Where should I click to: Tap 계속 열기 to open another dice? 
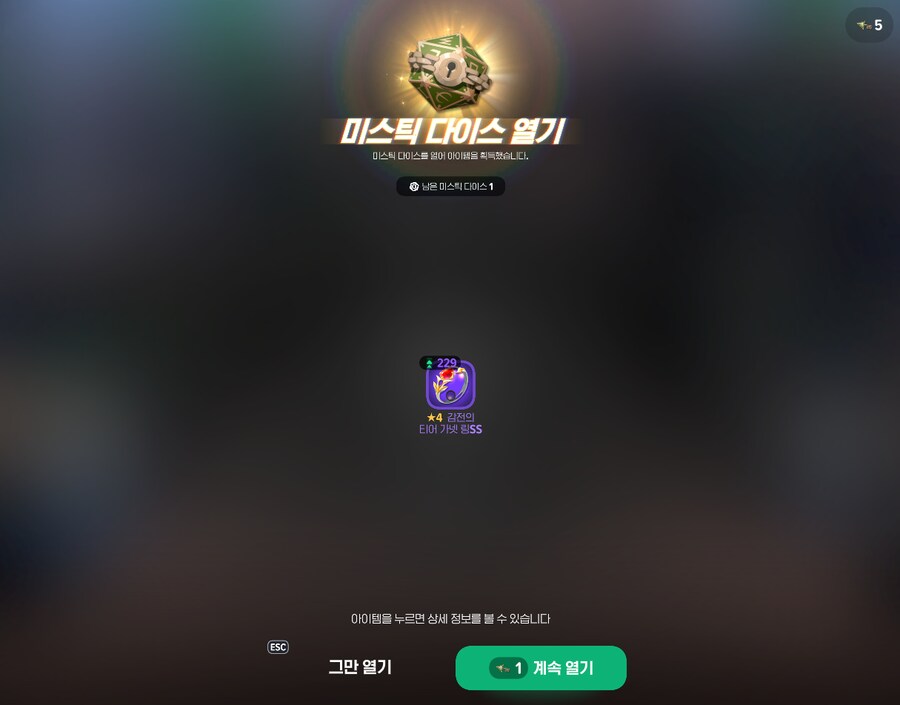pos(541,668)
